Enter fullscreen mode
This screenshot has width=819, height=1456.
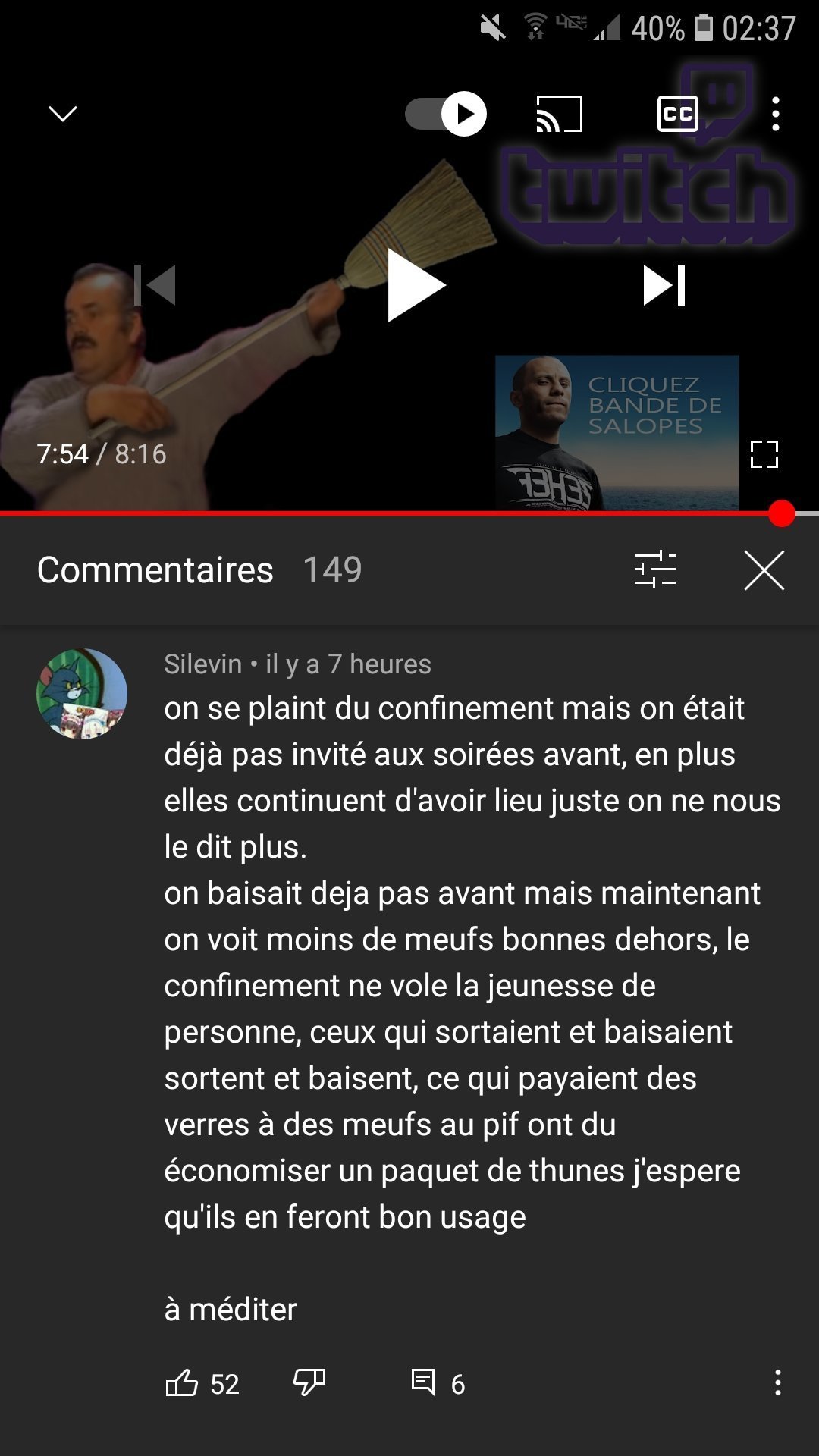pos(764,454)
